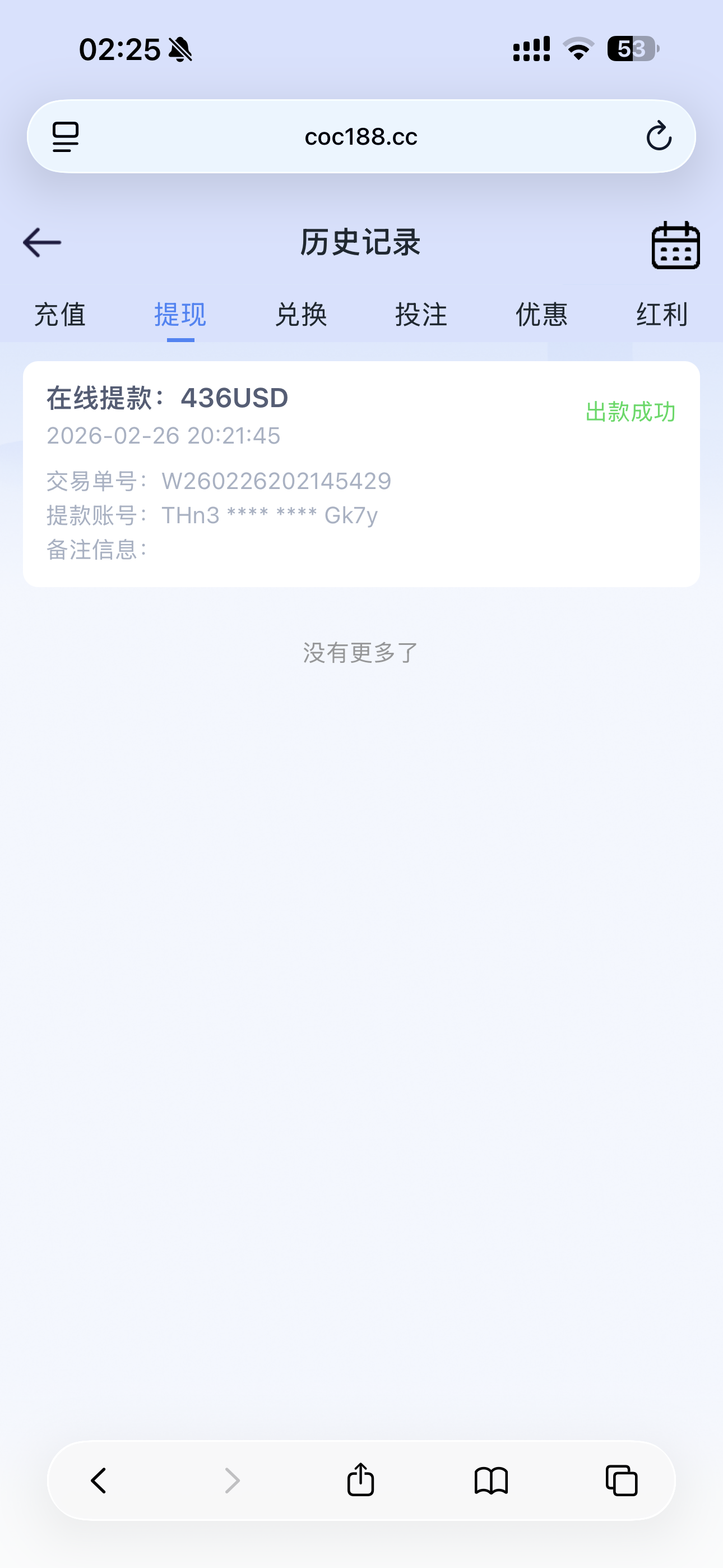723x1568 pixels.
Task: Tap the page refresh icon in address bar
Action: pos(660,136)
